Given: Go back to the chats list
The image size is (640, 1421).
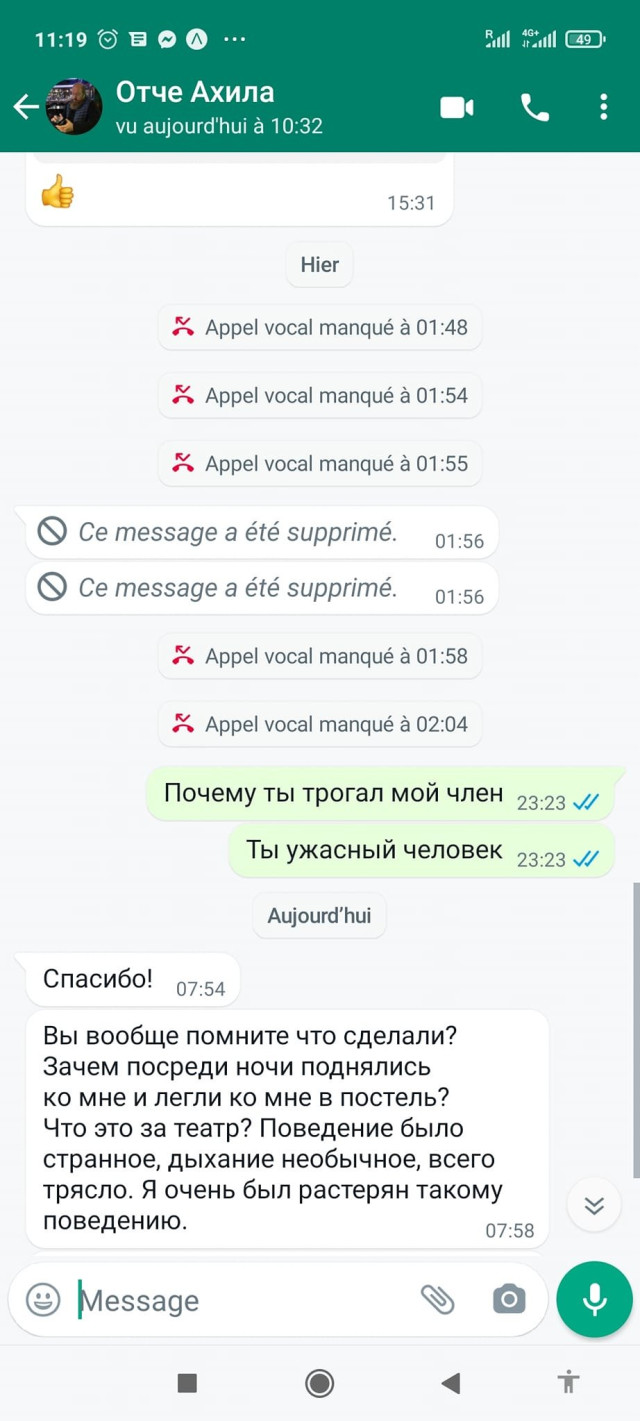Looking at the screenshot, I should (x=26, y=107).
